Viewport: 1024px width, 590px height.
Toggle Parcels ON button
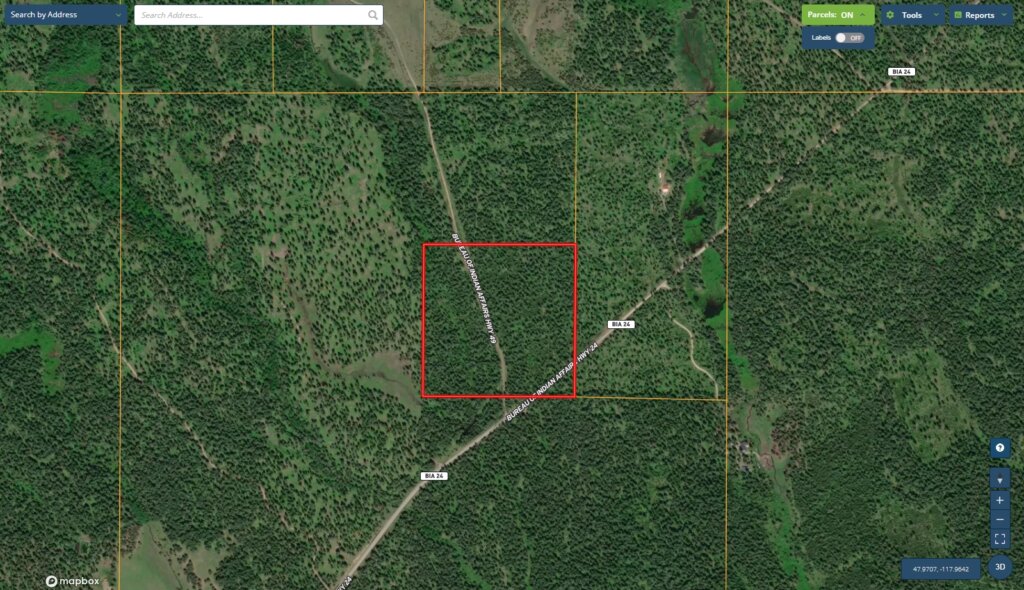coord(838,15)
